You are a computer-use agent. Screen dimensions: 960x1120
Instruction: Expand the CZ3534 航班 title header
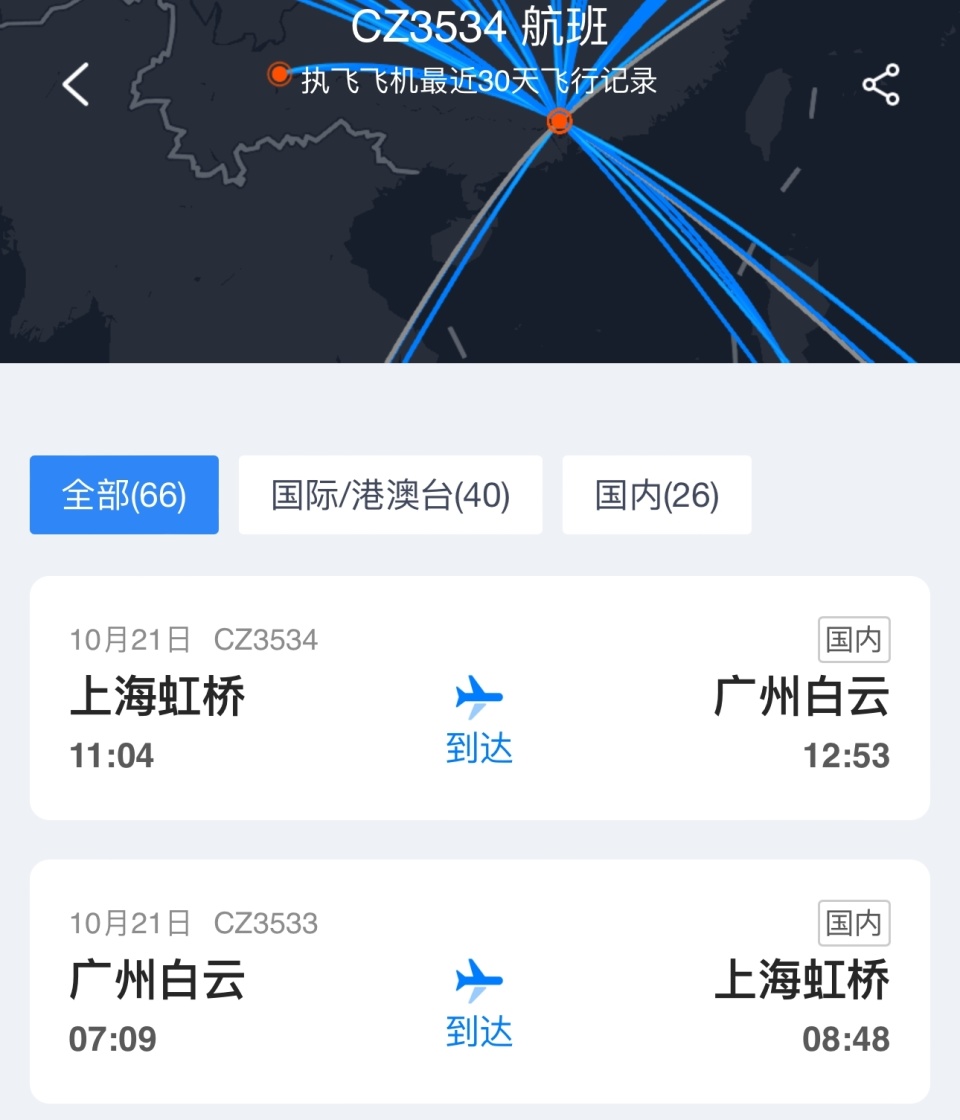478,24
